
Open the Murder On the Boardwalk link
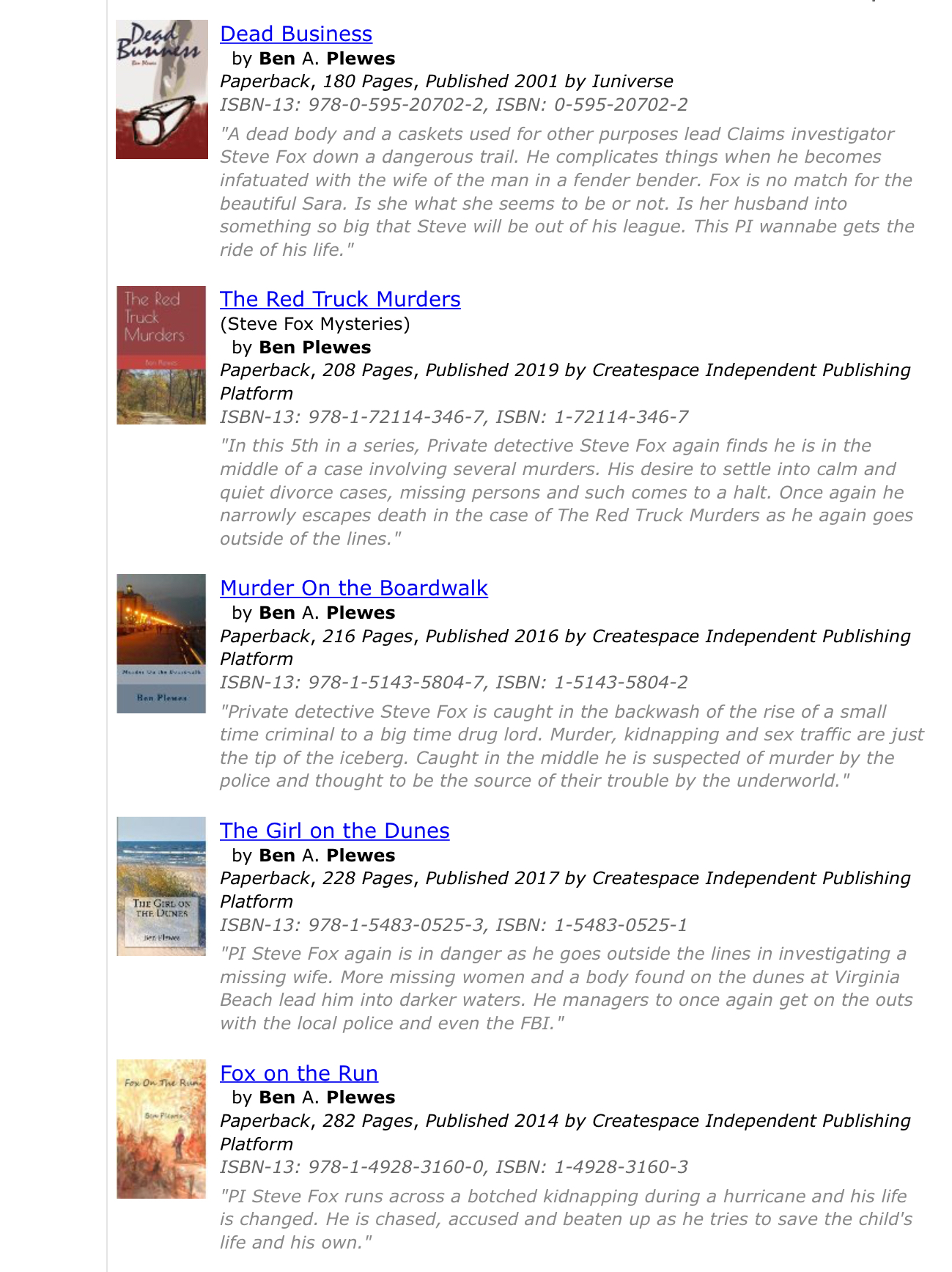(x=353, y=588)
